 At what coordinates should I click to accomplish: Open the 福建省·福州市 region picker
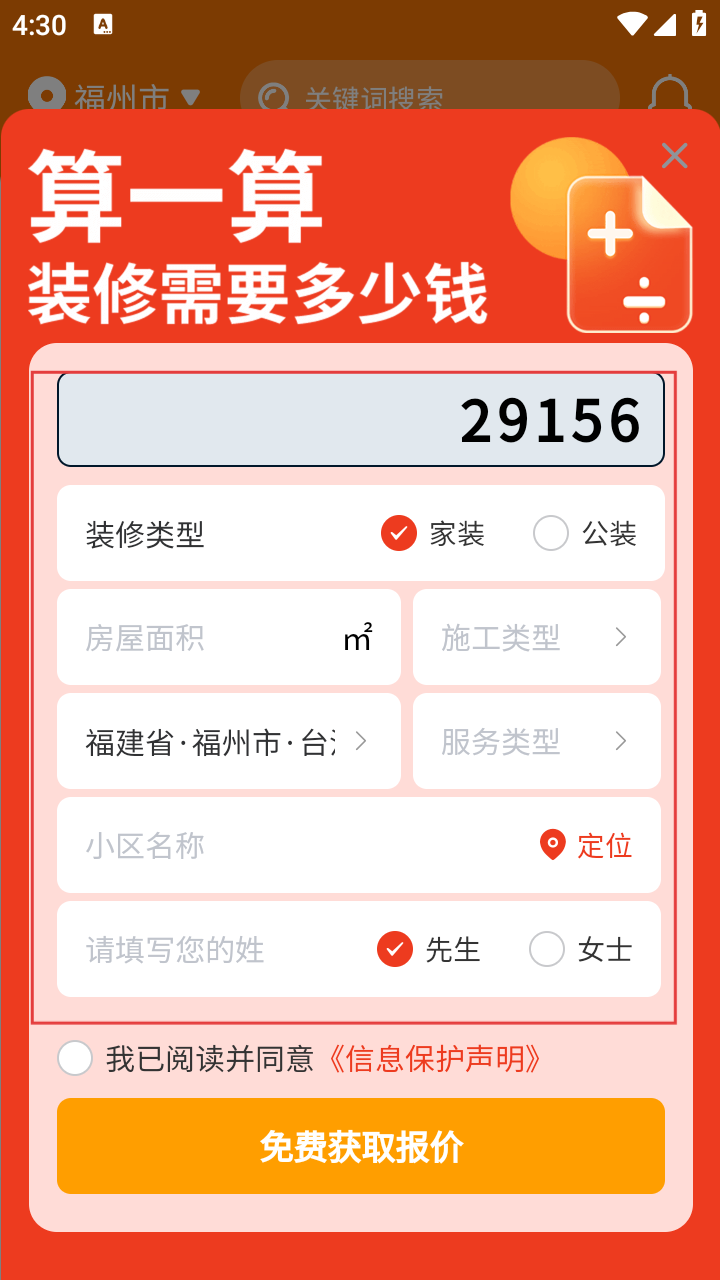click(229, 742)
